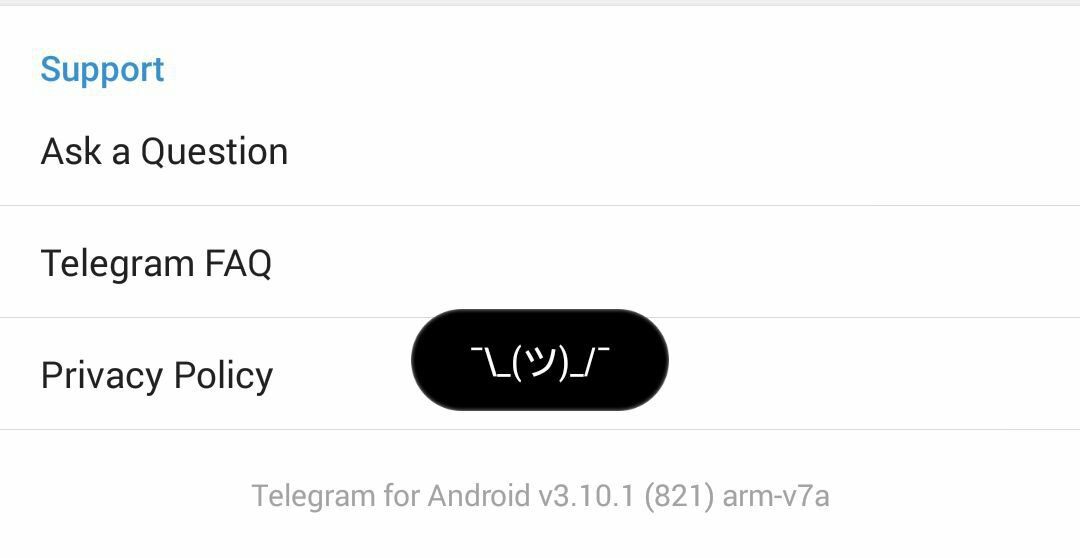Open the Telegram FAQ
This screenshot has height=558, width=1080.
click(x=157, y=264)
